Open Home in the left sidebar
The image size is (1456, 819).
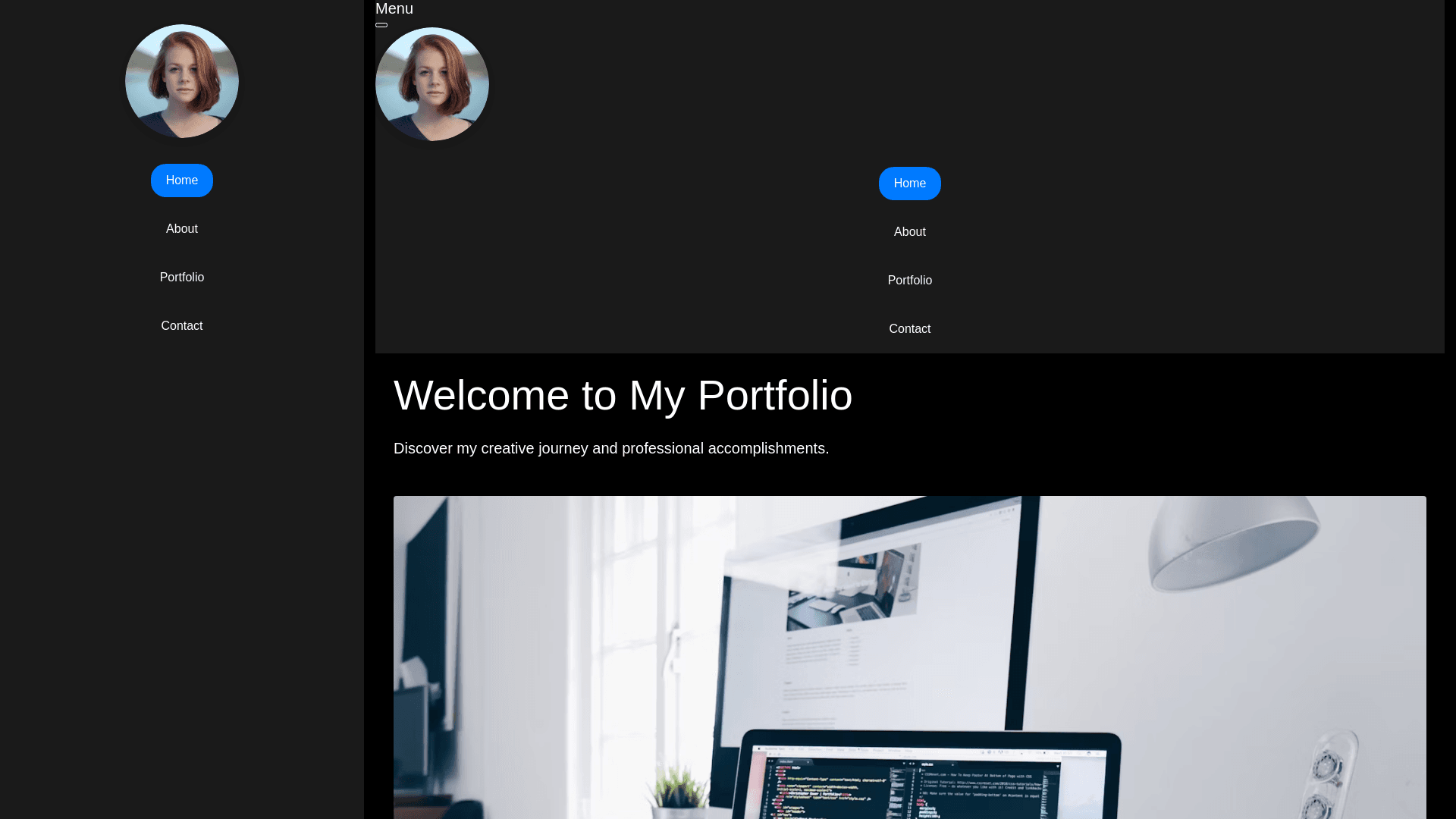pos(182,180)
